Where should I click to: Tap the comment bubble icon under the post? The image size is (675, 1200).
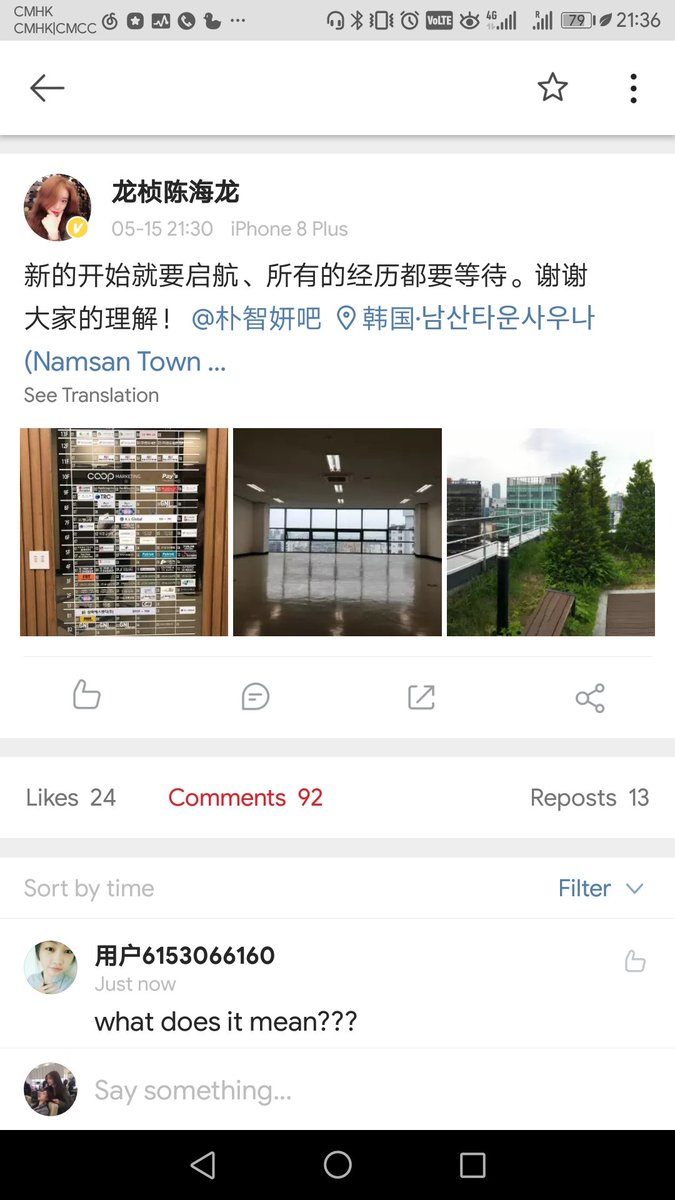[x=255, y=696]
